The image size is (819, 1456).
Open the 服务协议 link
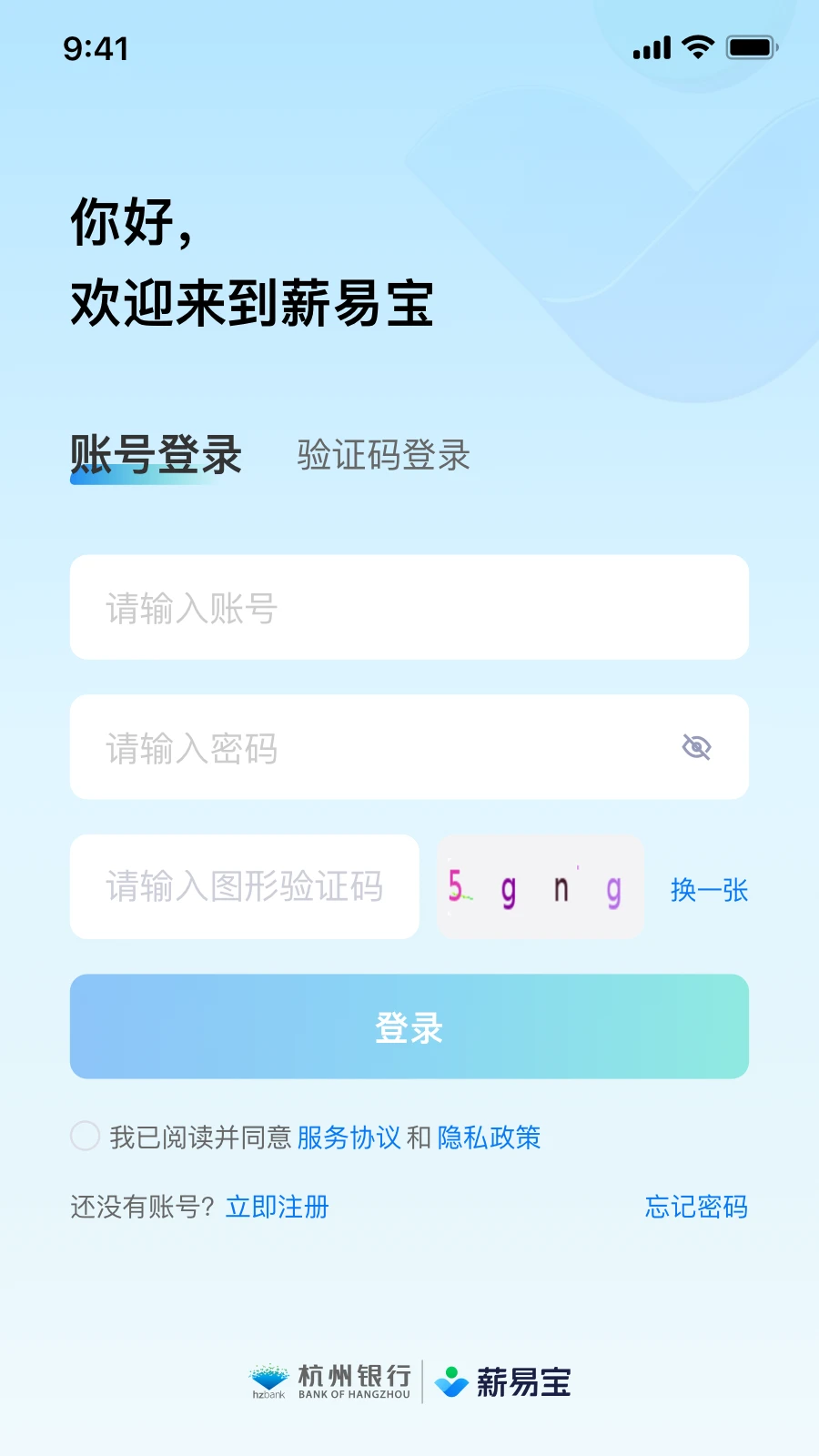click(349, 1137)
